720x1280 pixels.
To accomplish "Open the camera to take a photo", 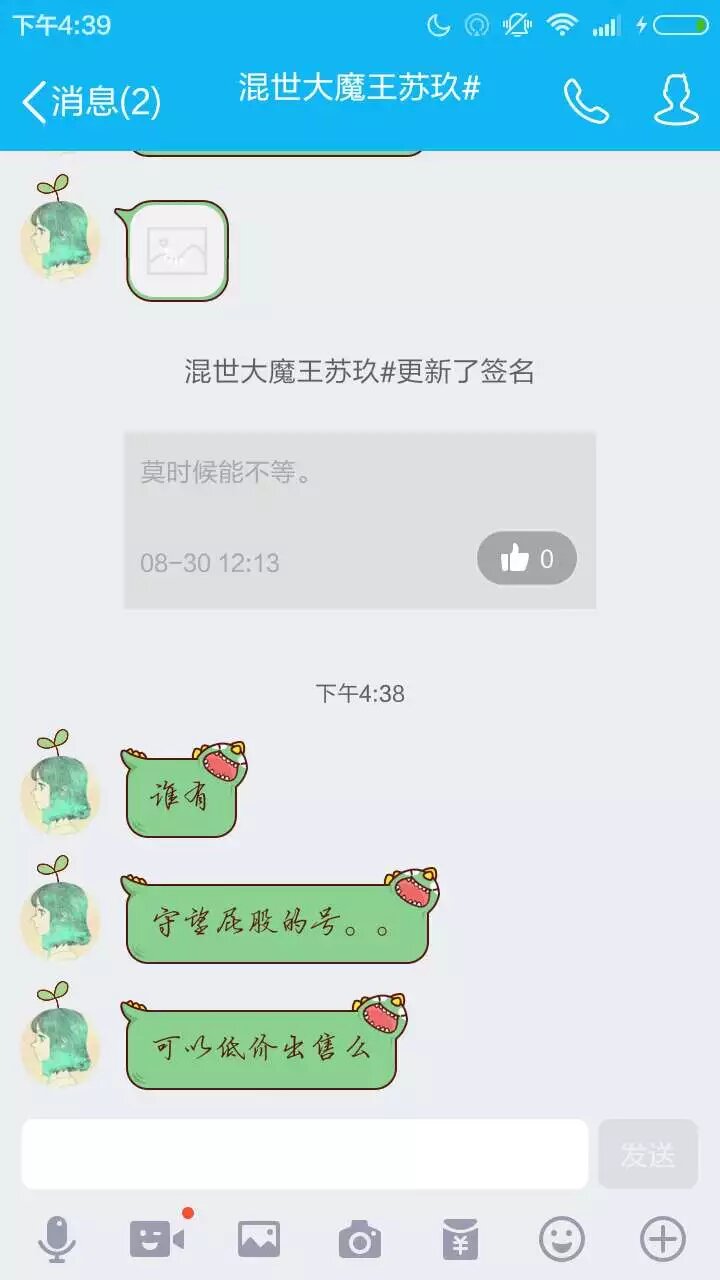I will 360,1240.
